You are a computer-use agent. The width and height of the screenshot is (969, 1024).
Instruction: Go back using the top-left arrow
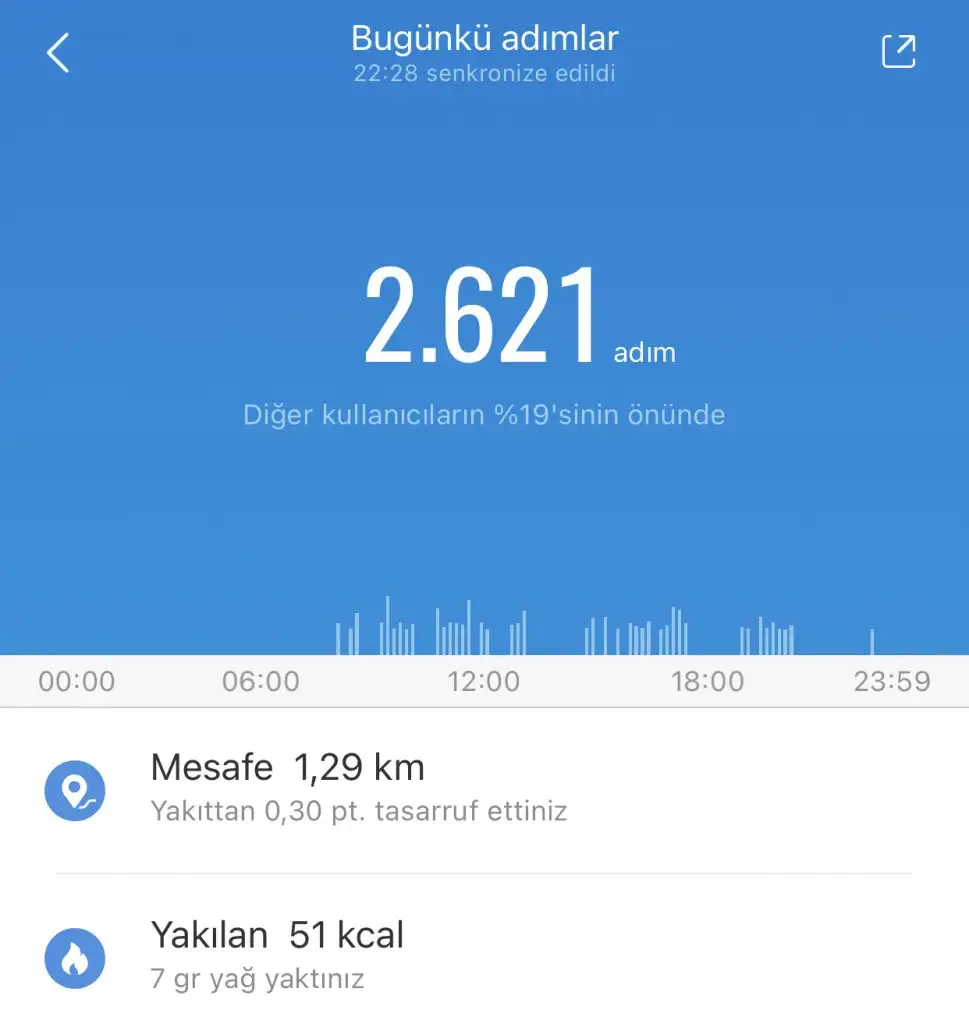pos(58,53)
